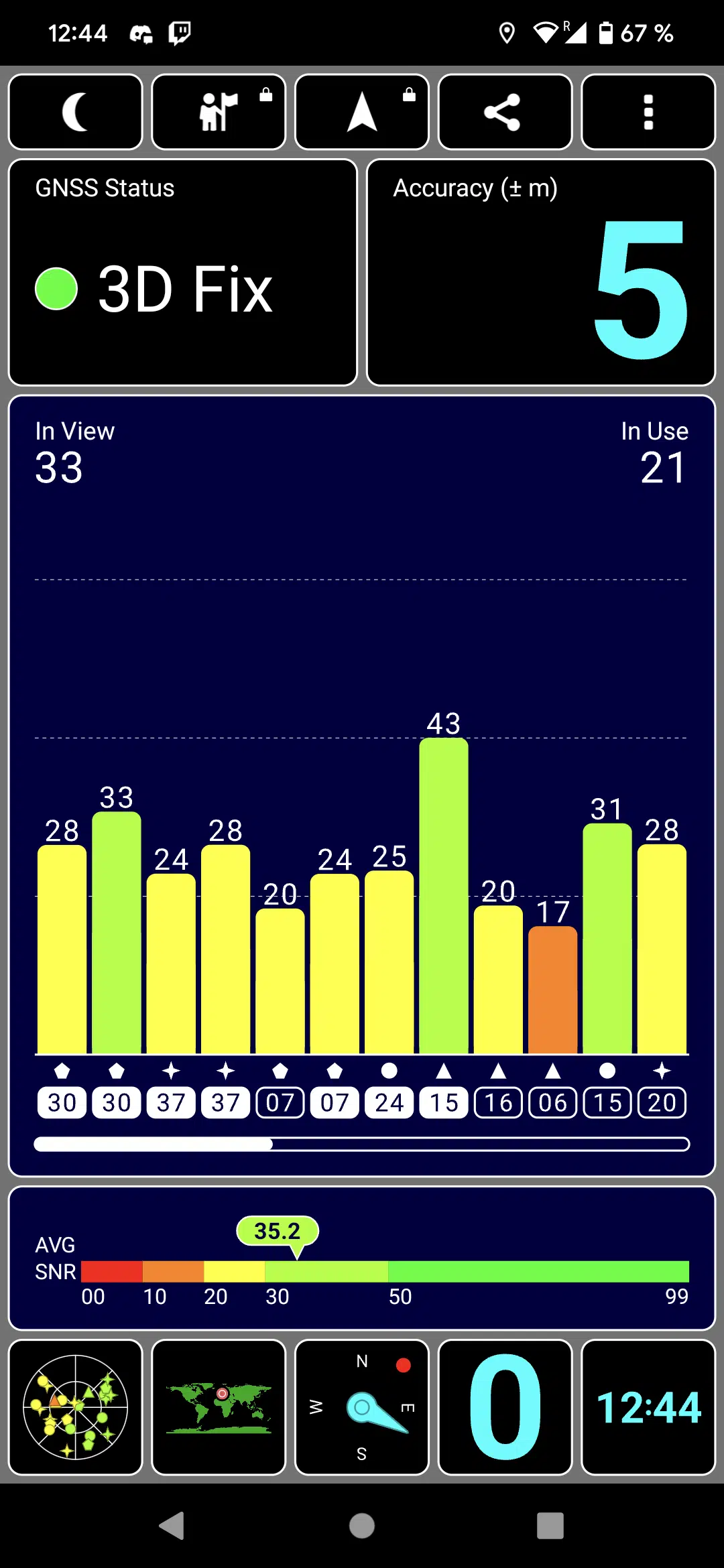Open the satellite signal bar chart
Viewport: 724px width, 1568px height.
[362, 786]
